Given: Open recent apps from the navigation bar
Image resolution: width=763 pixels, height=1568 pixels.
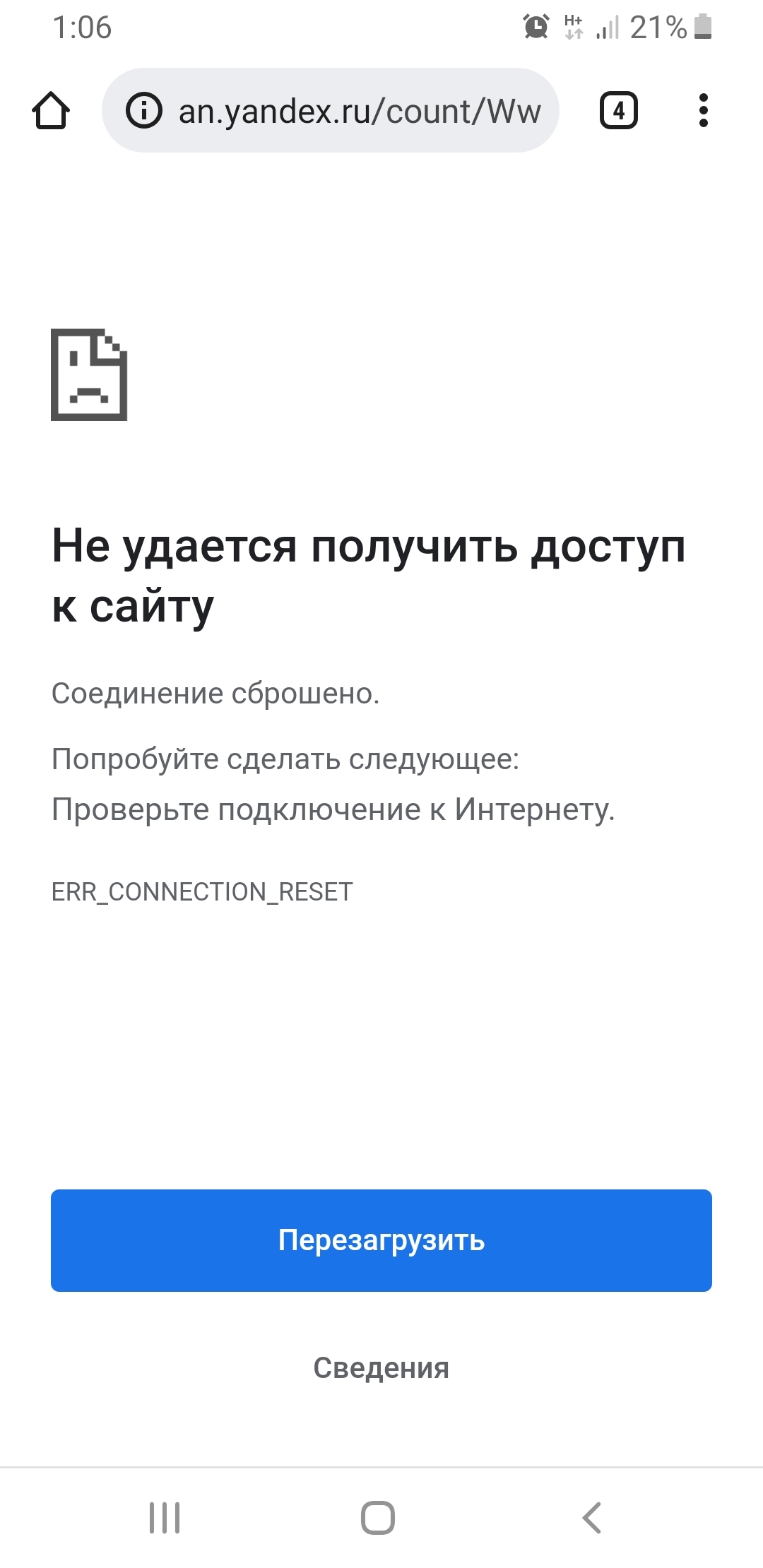Looking at the screenshot, I should tap(165, 1517).
